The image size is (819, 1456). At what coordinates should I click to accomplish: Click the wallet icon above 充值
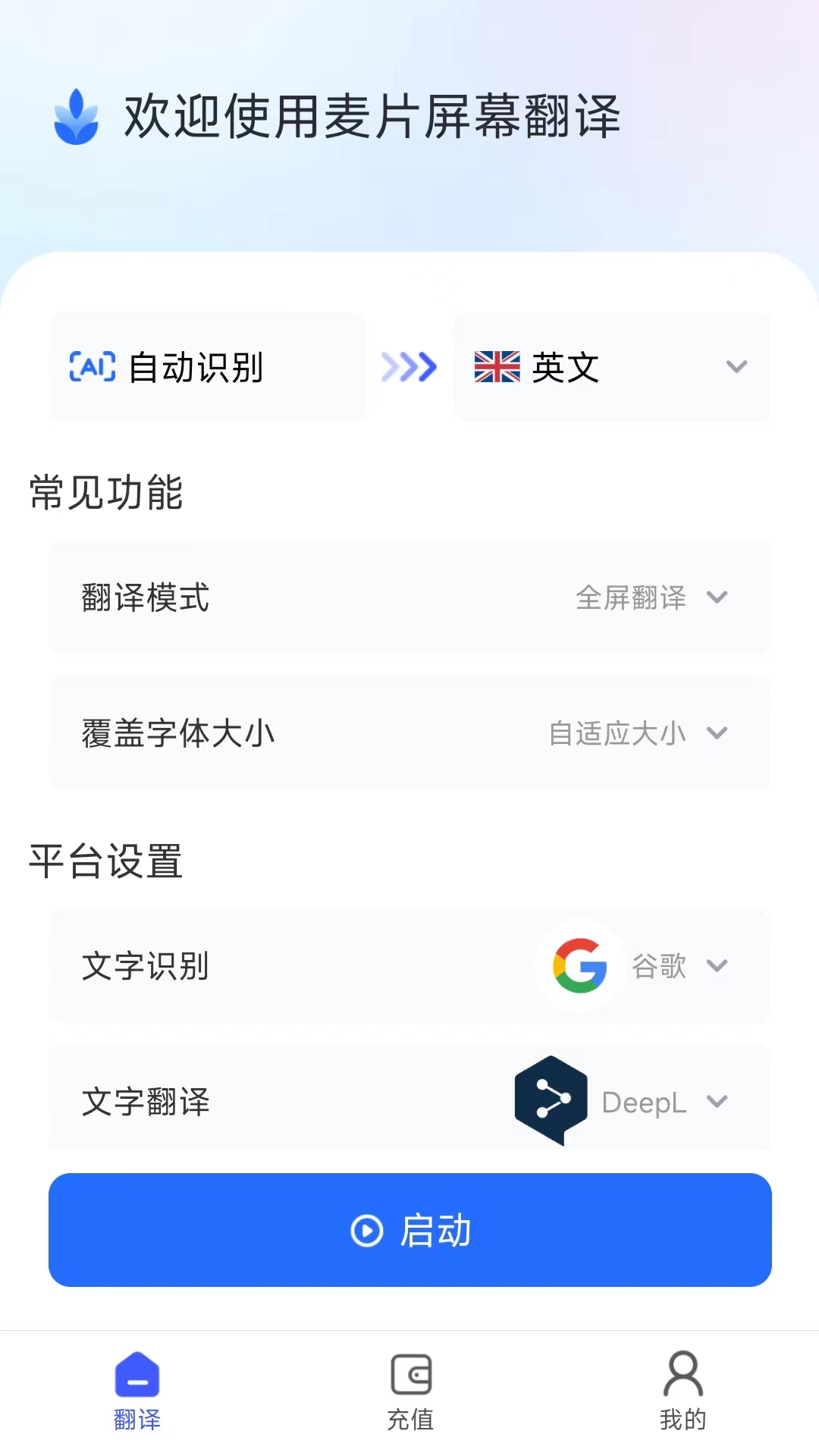411,1373
